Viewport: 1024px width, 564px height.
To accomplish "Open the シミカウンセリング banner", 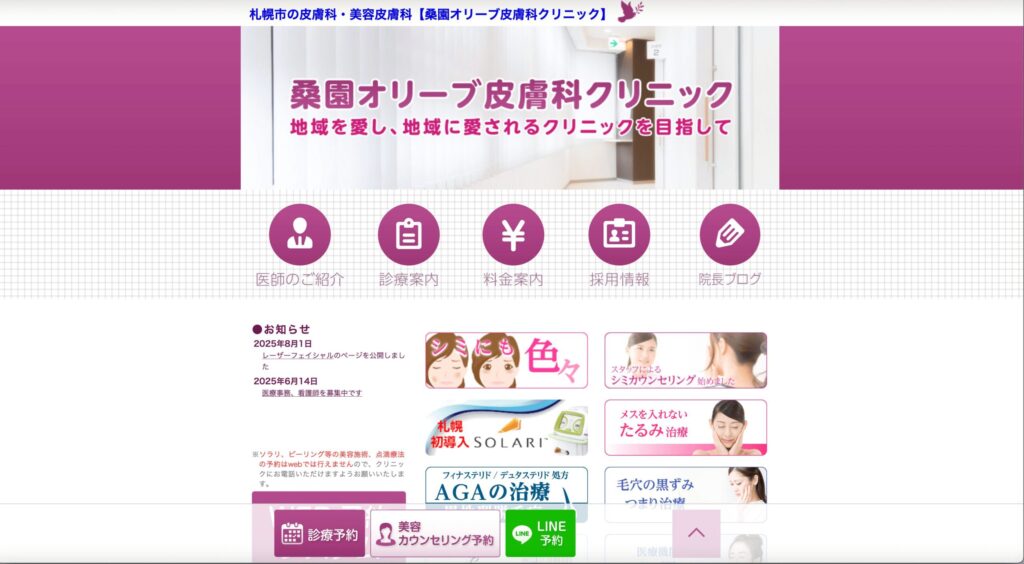I will pyautogui.click(x=685, y=360).
